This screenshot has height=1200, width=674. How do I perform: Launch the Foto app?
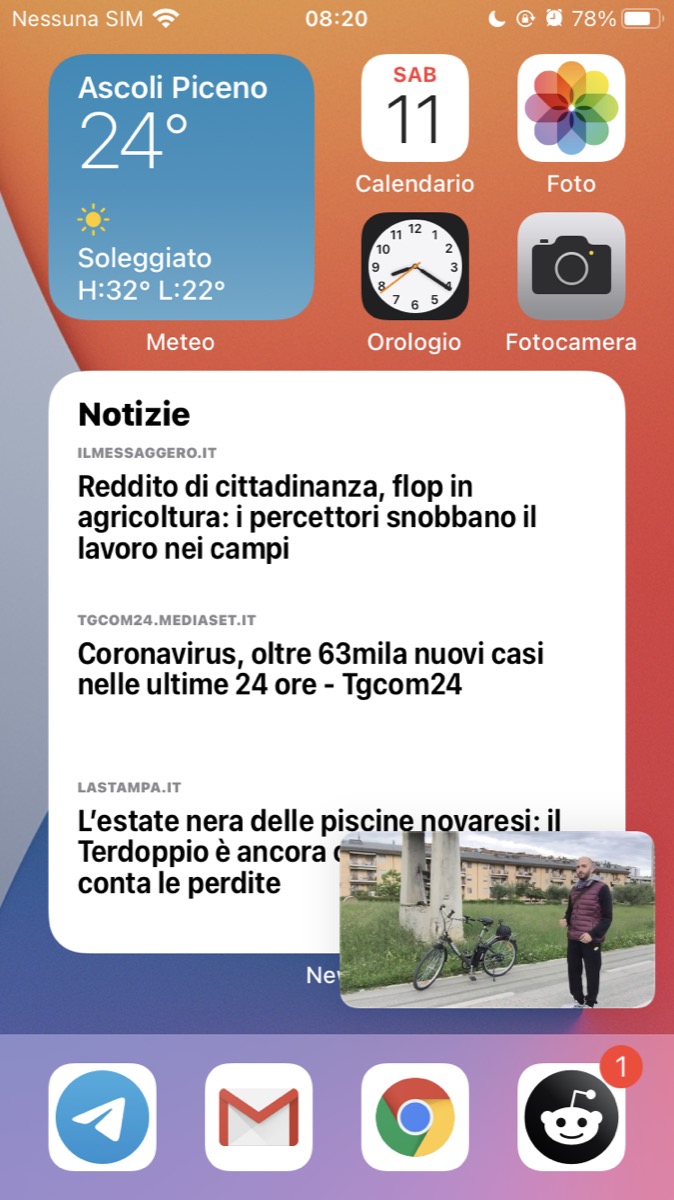[x=571, y=109]
